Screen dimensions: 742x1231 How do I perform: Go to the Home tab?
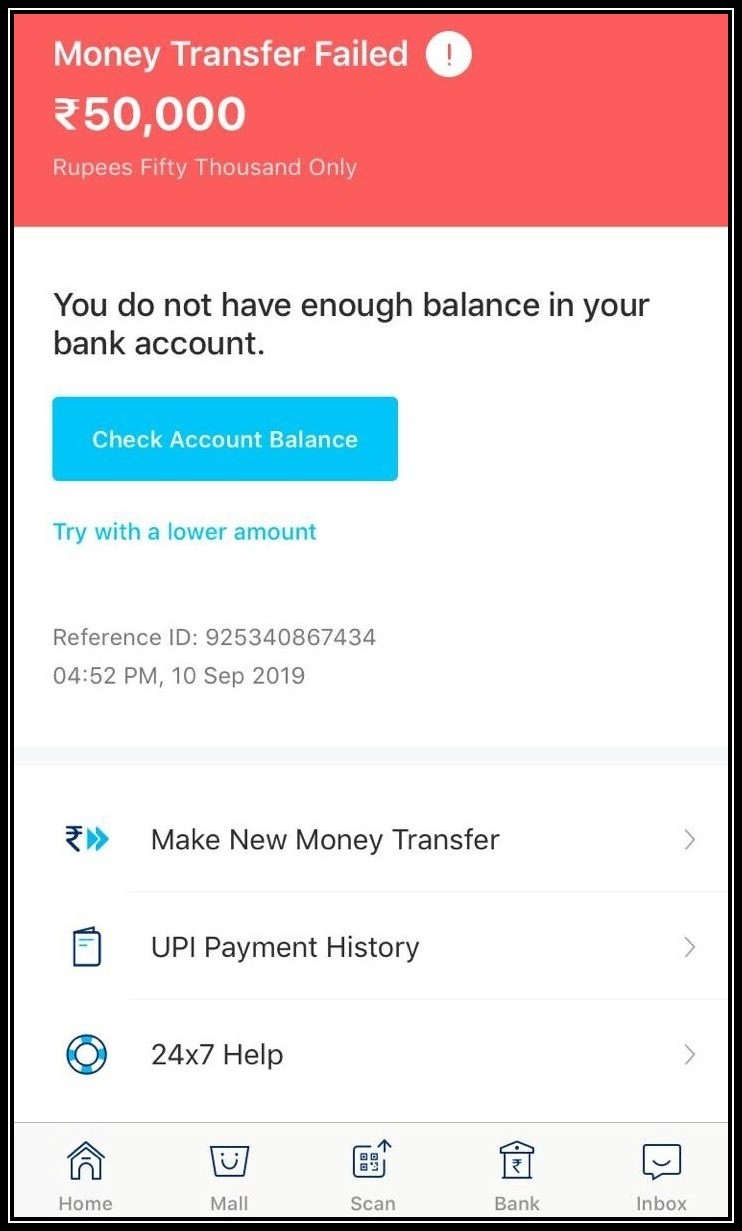point(86,1176)
